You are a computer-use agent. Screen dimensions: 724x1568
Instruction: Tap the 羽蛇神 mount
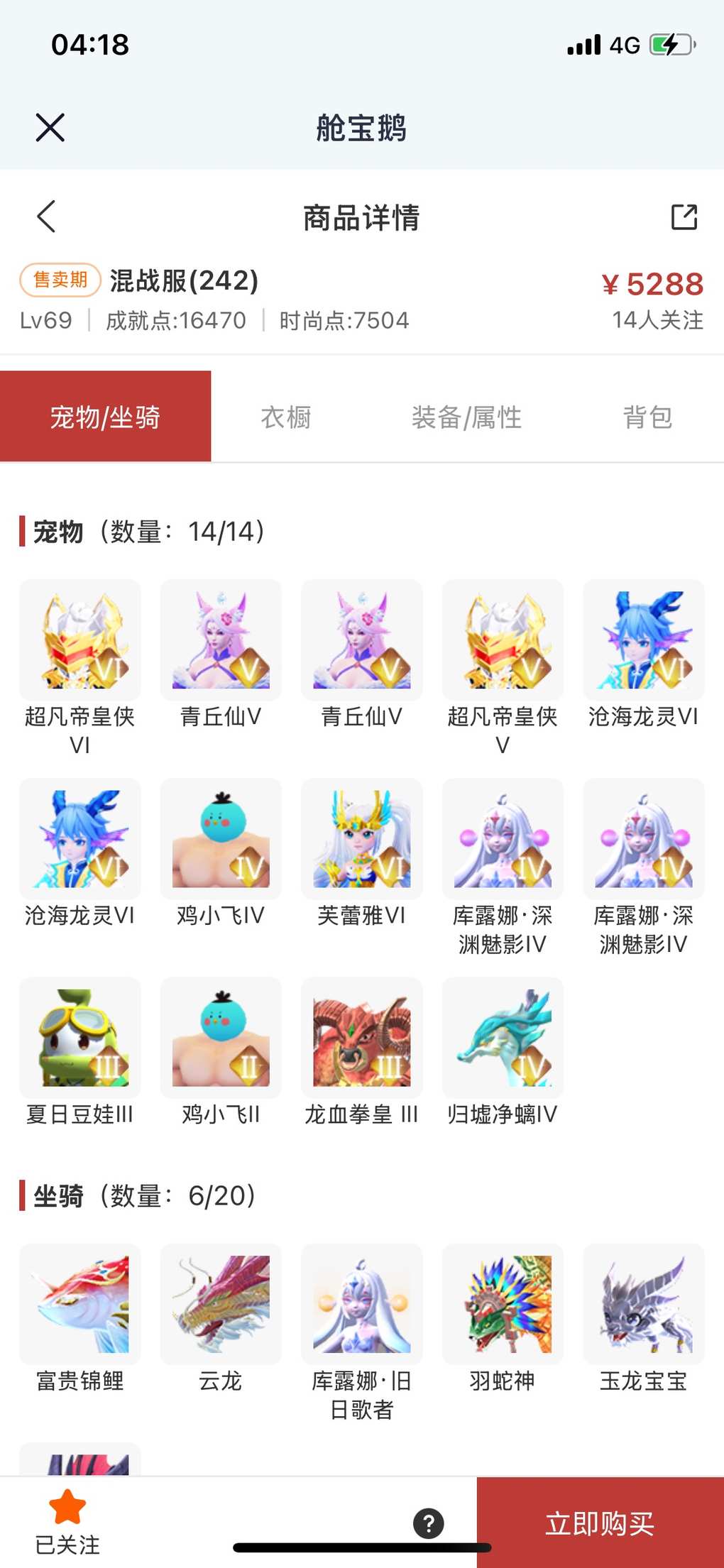[x=503, y=1305]
